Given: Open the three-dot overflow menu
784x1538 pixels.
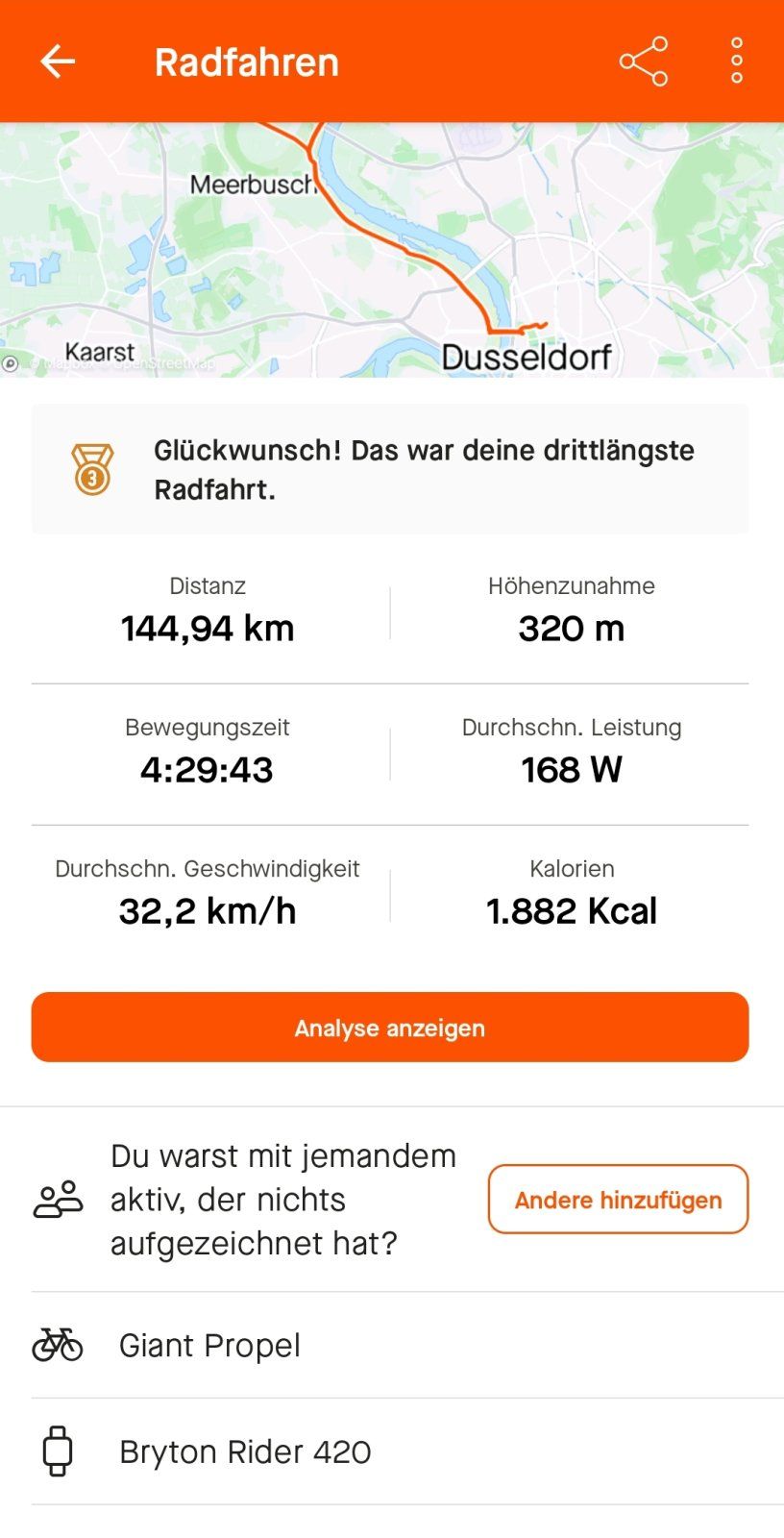Looking at the screenshot, I should (736, 62).
